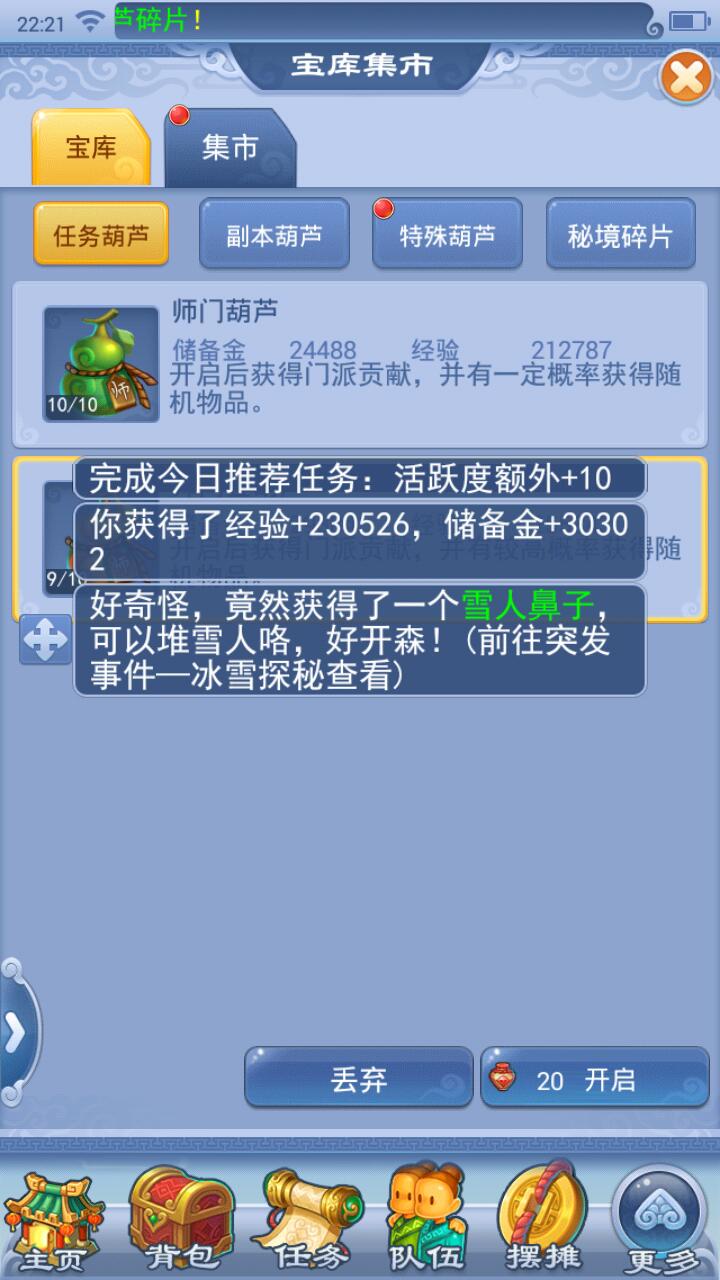Select the 任务葫芦 category

coord(101,235)
